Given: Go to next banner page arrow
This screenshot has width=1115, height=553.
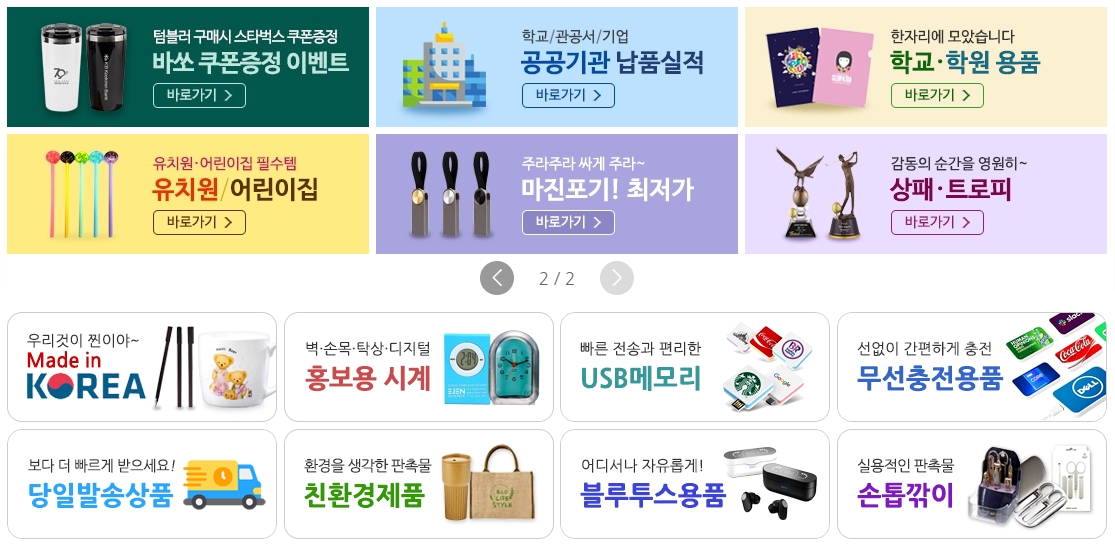Looking at the screenshot, I should coord(617,278).
